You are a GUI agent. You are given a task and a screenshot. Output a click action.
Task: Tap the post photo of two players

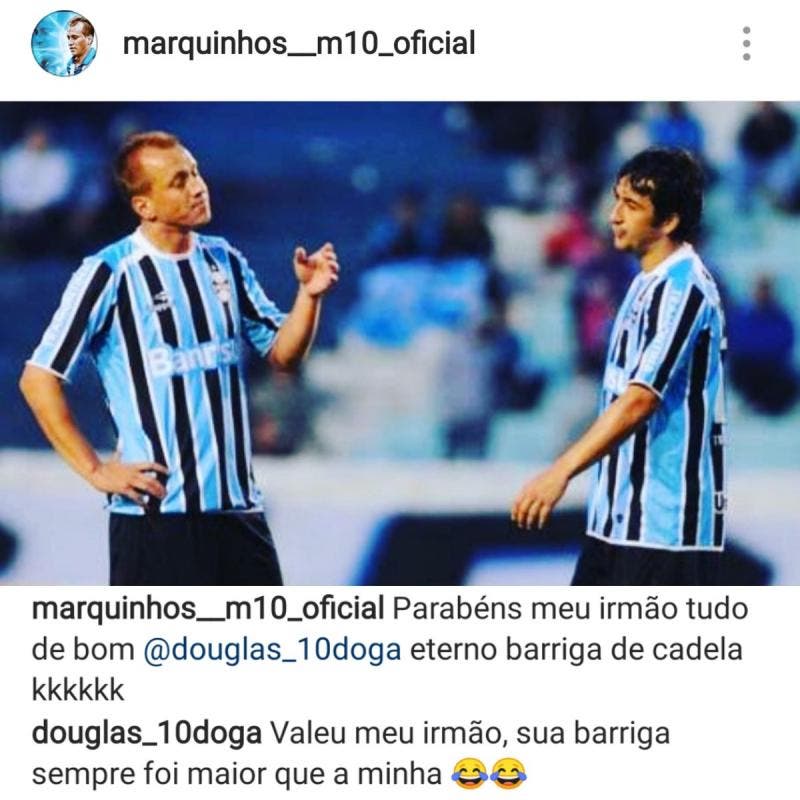pos(400,343)
